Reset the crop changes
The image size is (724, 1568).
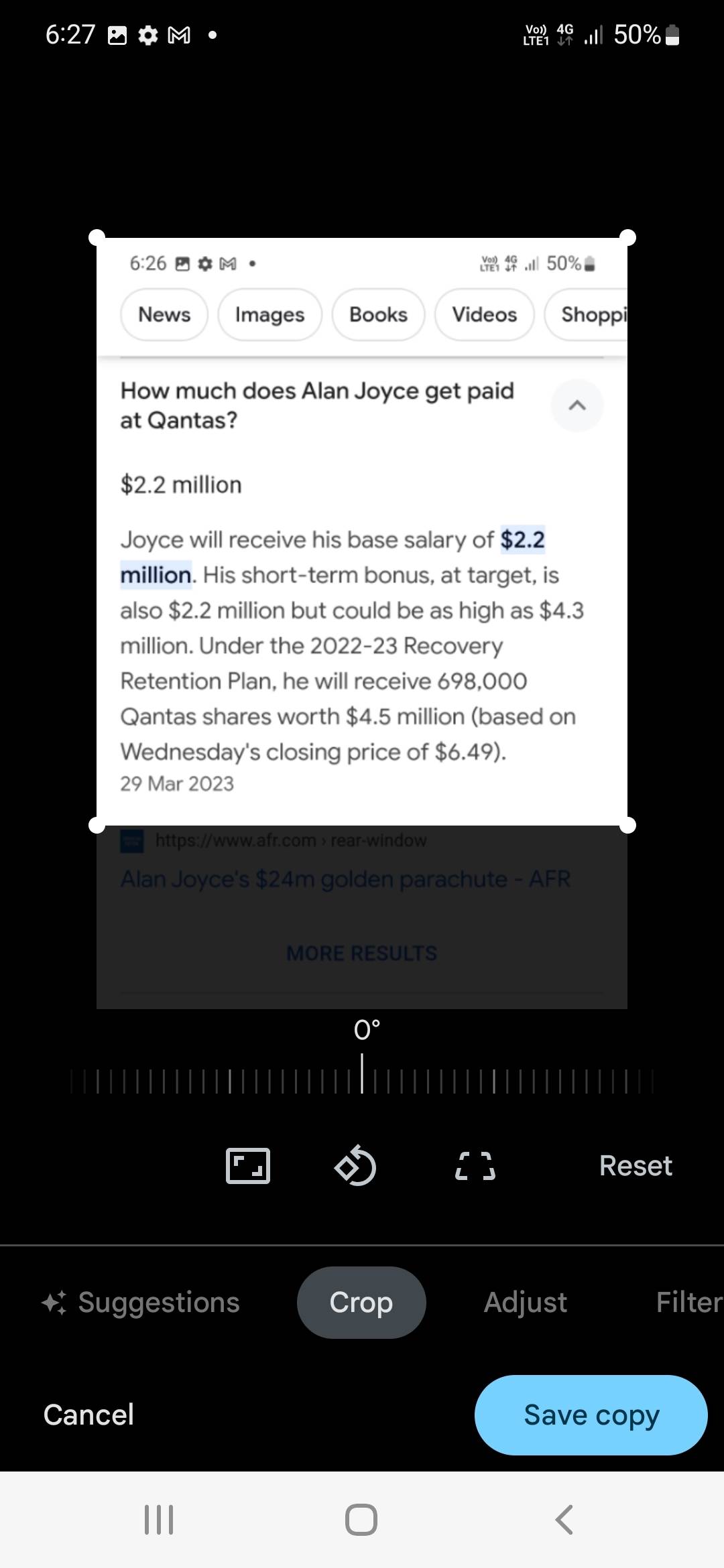click(635, 1166)
